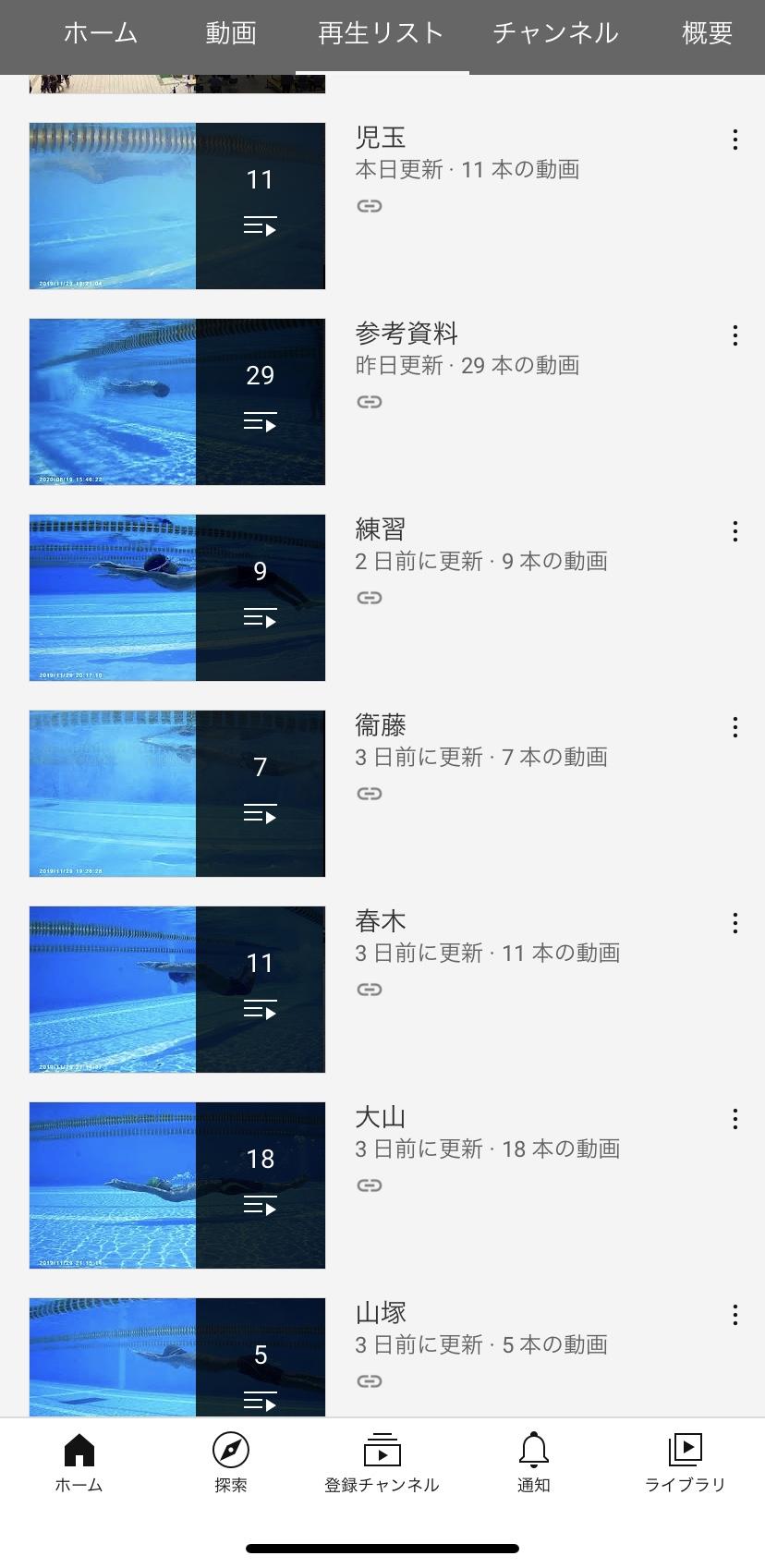Image resolution: width=765 pixels, height=1568 pixels.
Task: Open the 大山 playlist
Action: [177, 1185]
